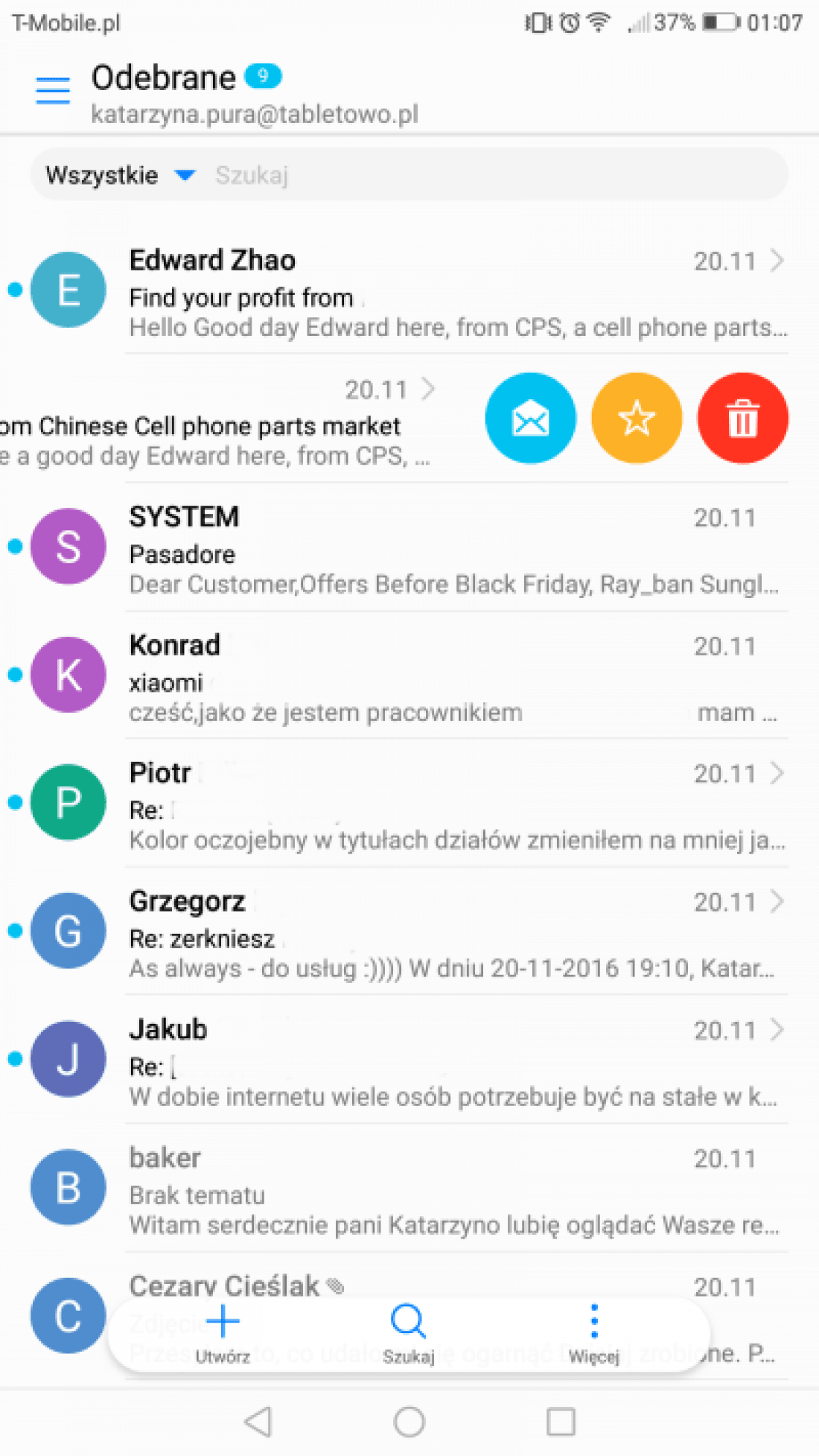819x1456 pixels.
Task: Open the email from Piotr
Action: (409, 804)
